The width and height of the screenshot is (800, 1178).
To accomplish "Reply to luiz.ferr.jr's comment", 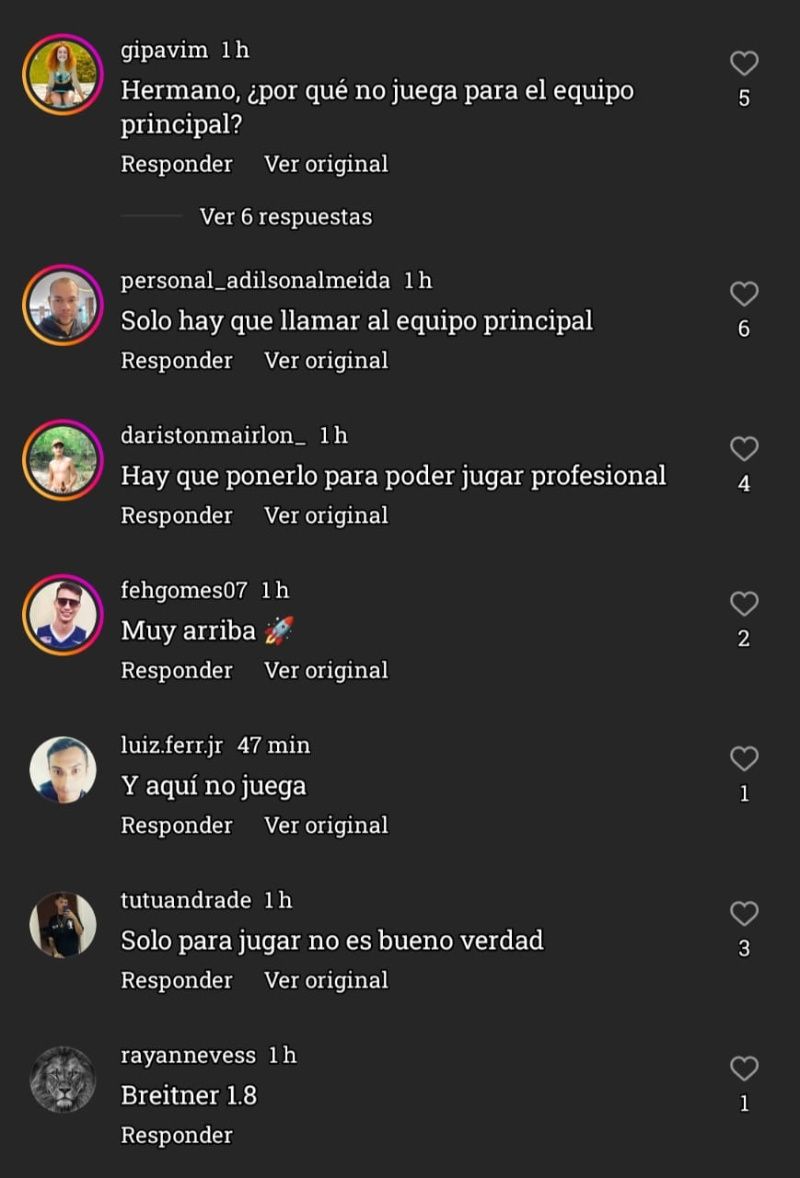I will pyautogui.click(x=176, y=826).
